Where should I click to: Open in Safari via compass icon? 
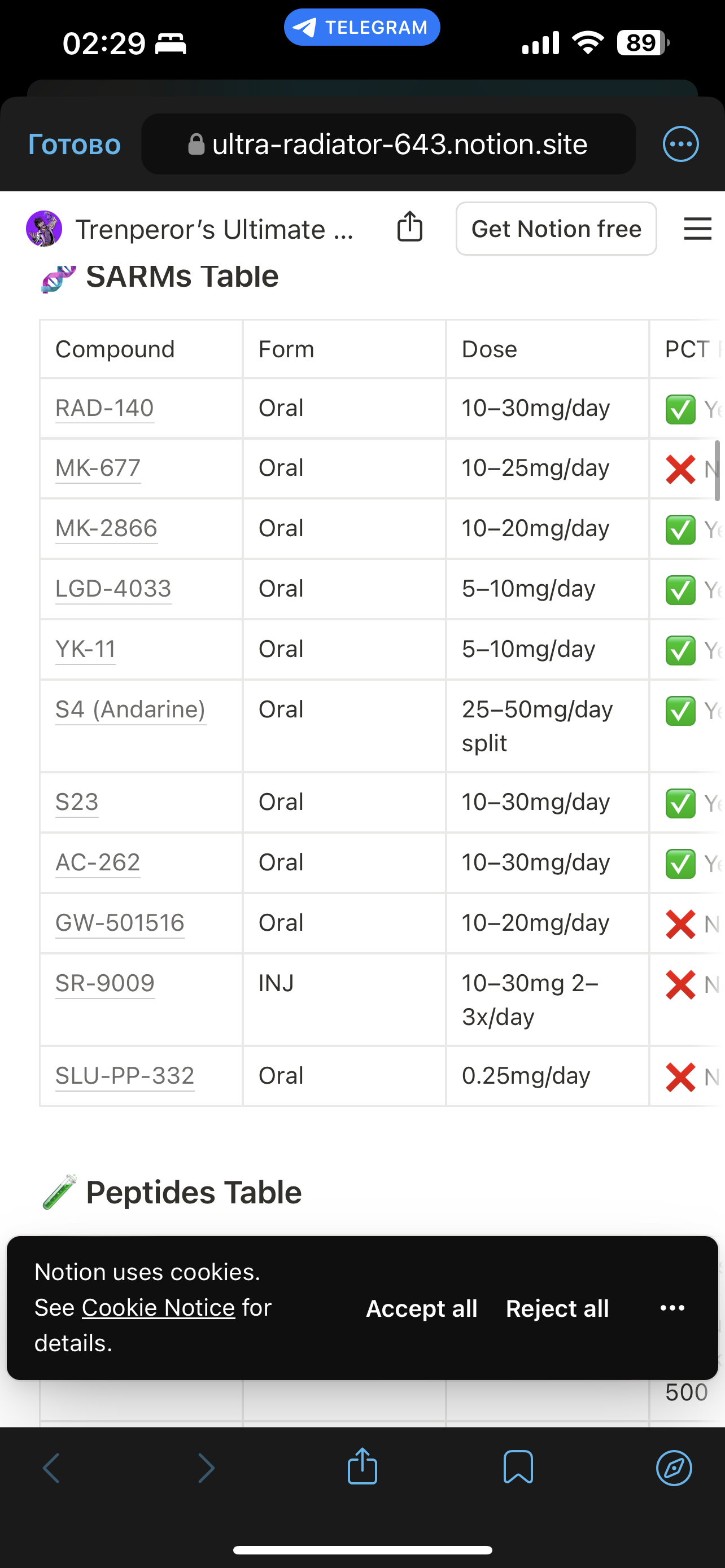pos(674,1468)
